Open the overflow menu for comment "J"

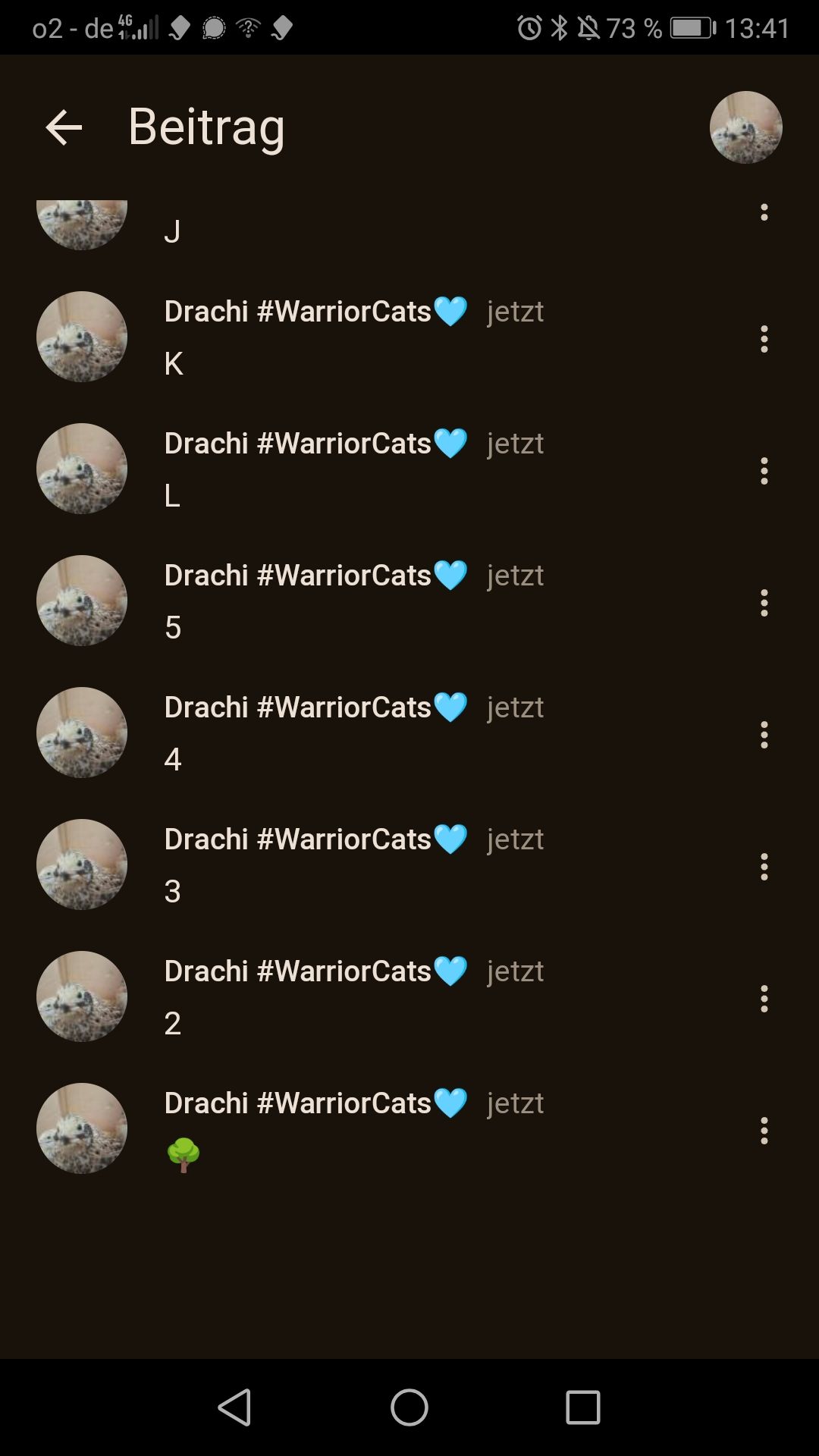tap(764, 213)
